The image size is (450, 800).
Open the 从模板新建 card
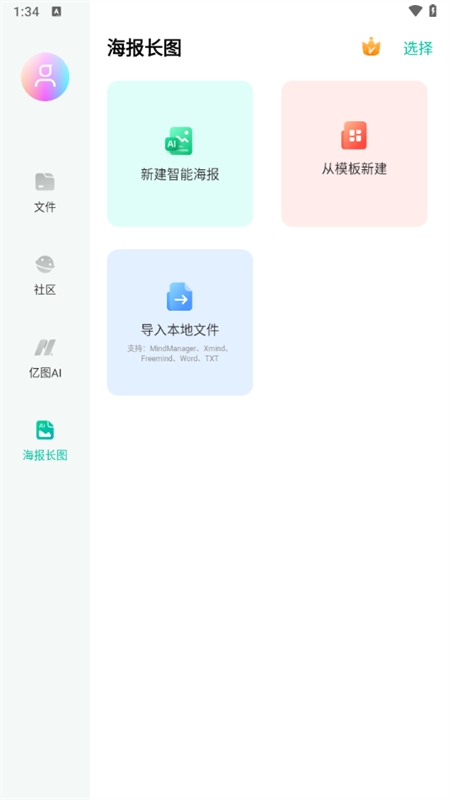click(354, 154)
